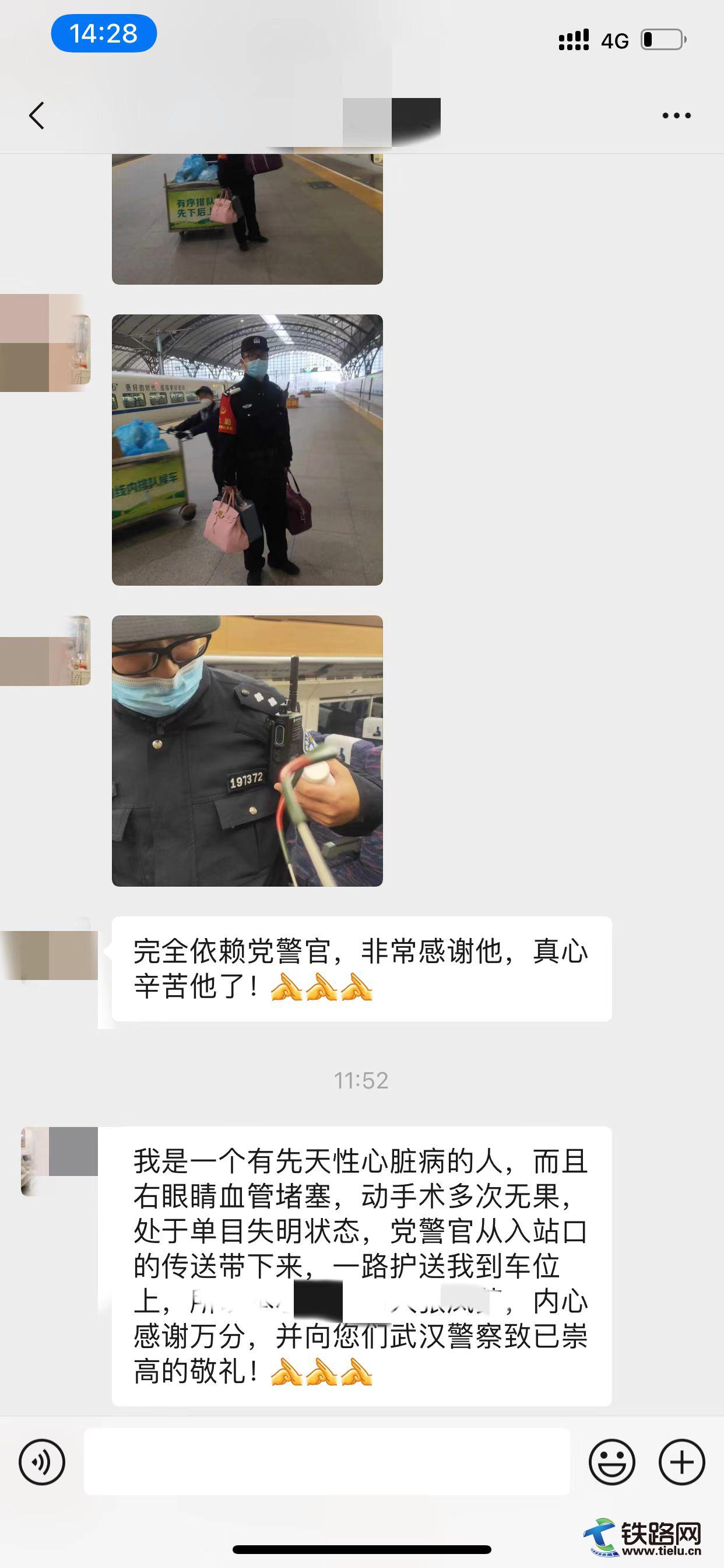Open the partially visible platform photo

[247, 219]
